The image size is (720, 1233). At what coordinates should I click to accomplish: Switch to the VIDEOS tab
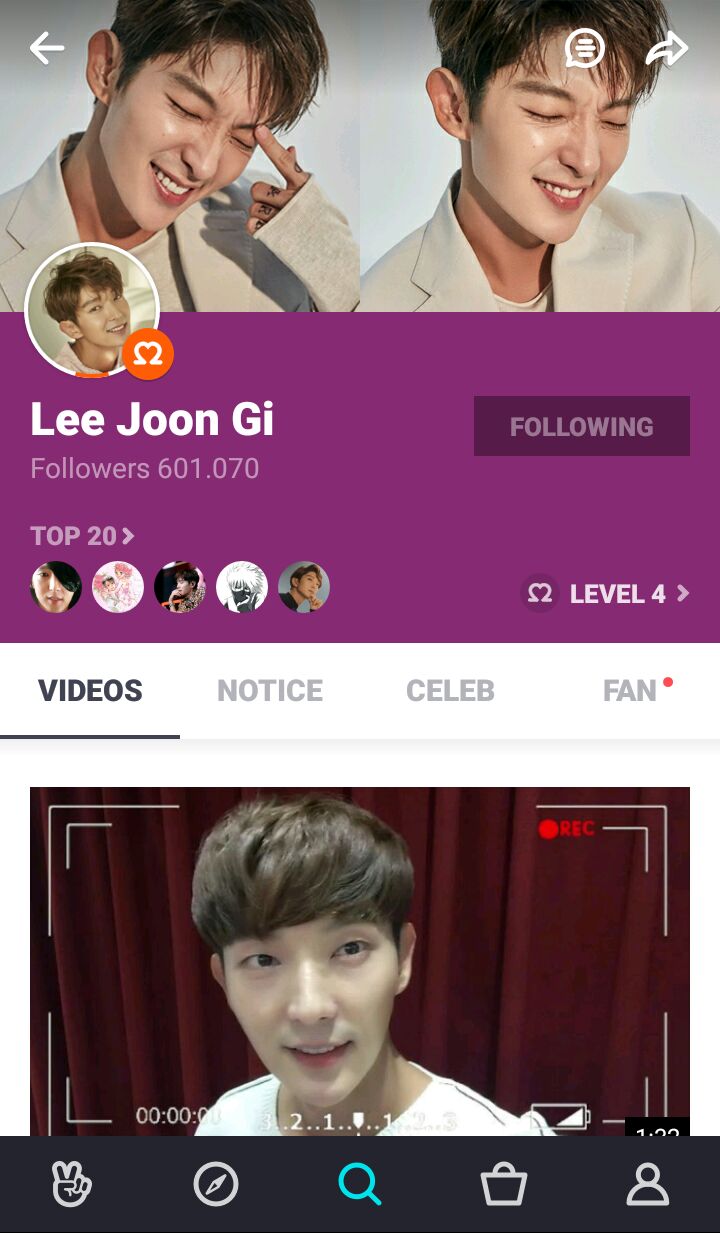point(90,691)
